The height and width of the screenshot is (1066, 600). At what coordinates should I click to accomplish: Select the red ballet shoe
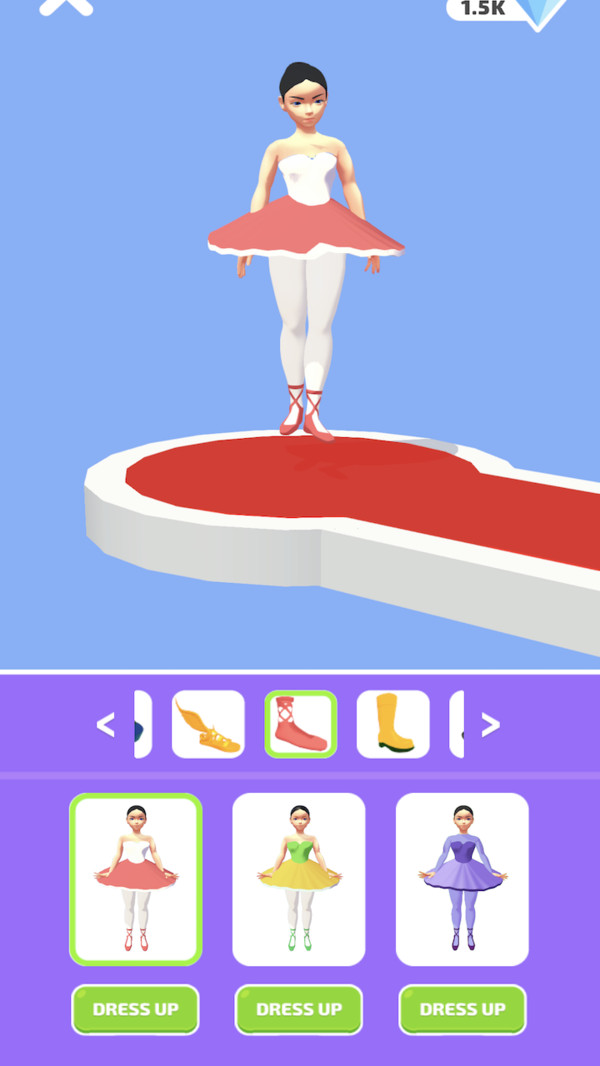click(x=301, y=724)
